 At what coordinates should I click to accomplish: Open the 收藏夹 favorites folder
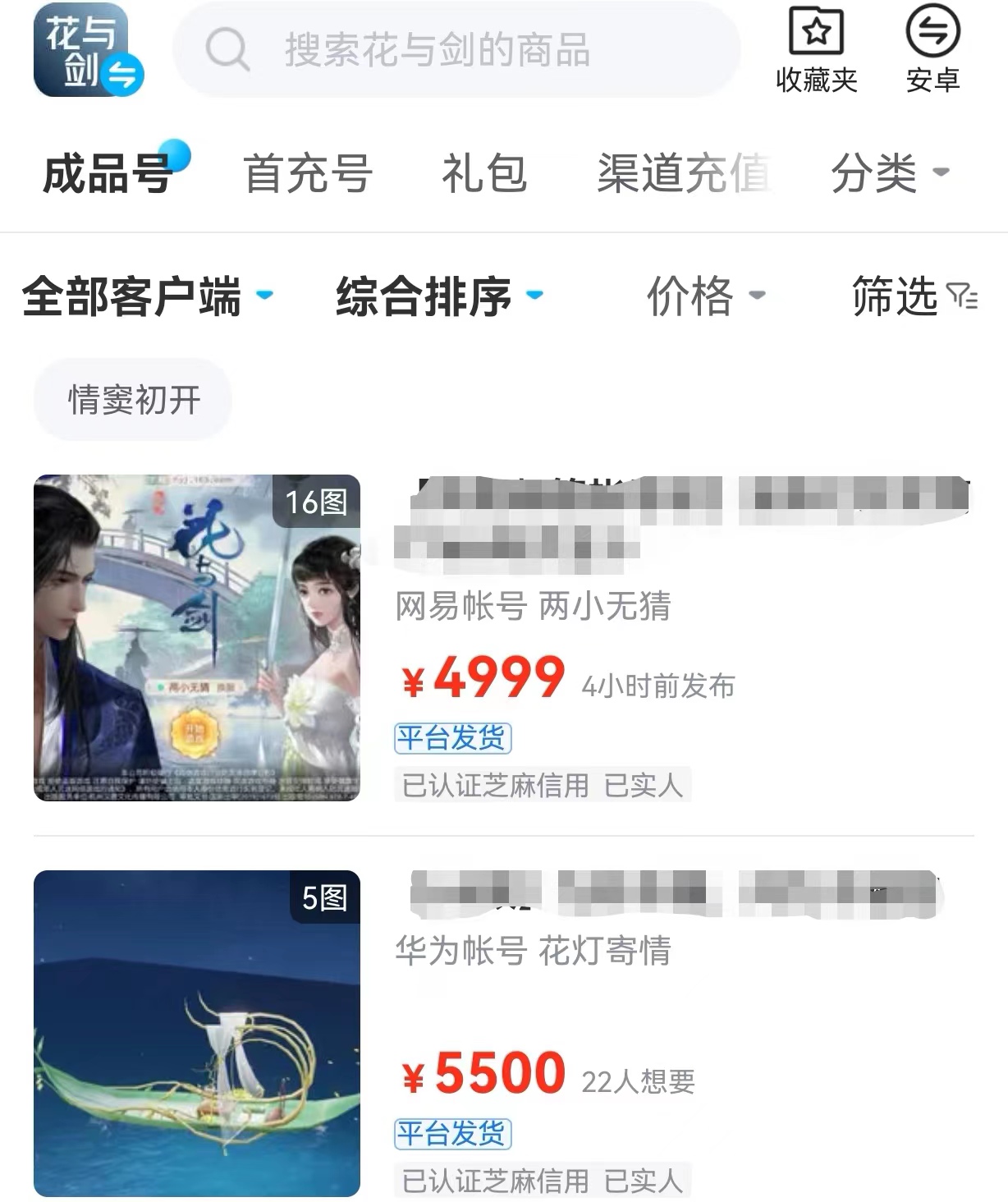[816, 49]
